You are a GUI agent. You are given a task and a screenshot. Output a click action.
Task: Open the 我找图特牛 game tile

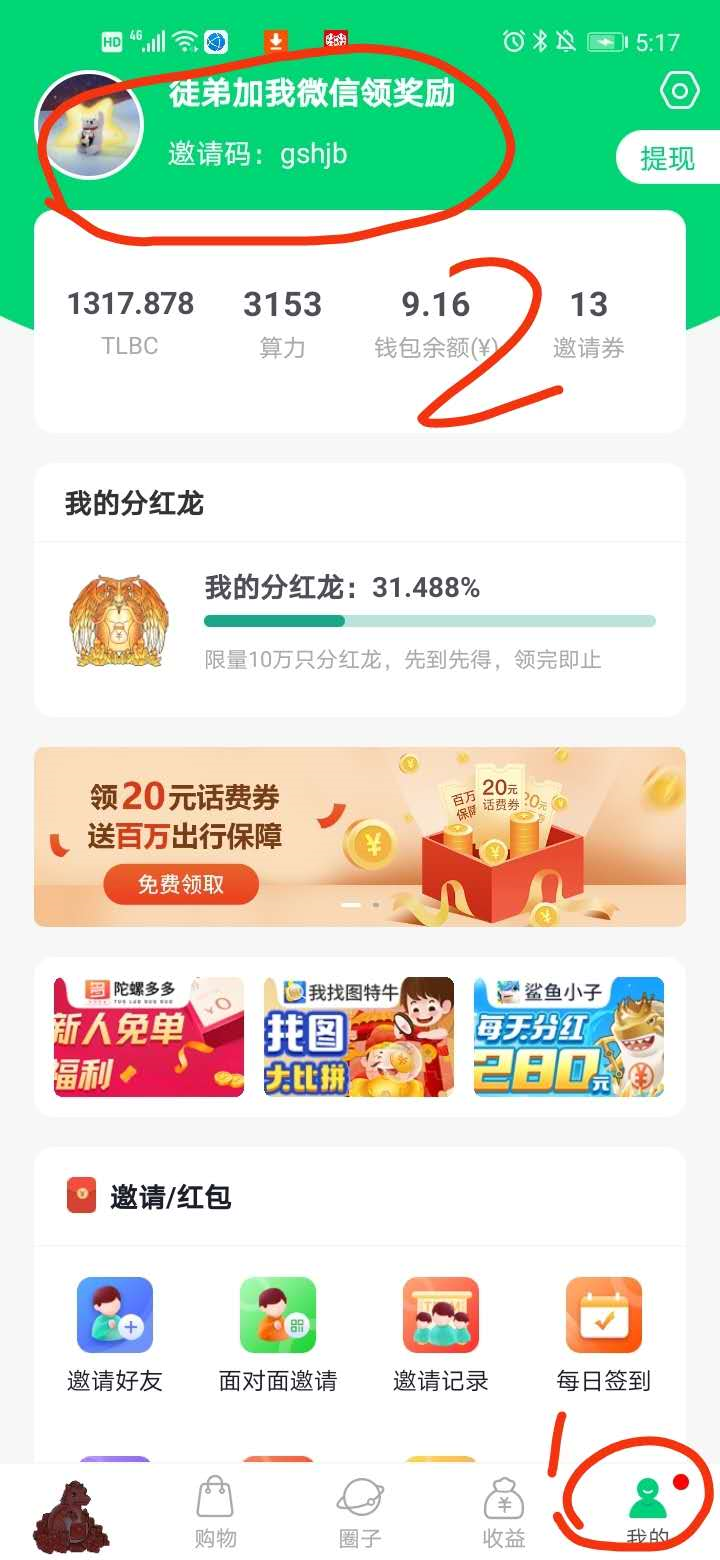click(x=359, y=1037)
